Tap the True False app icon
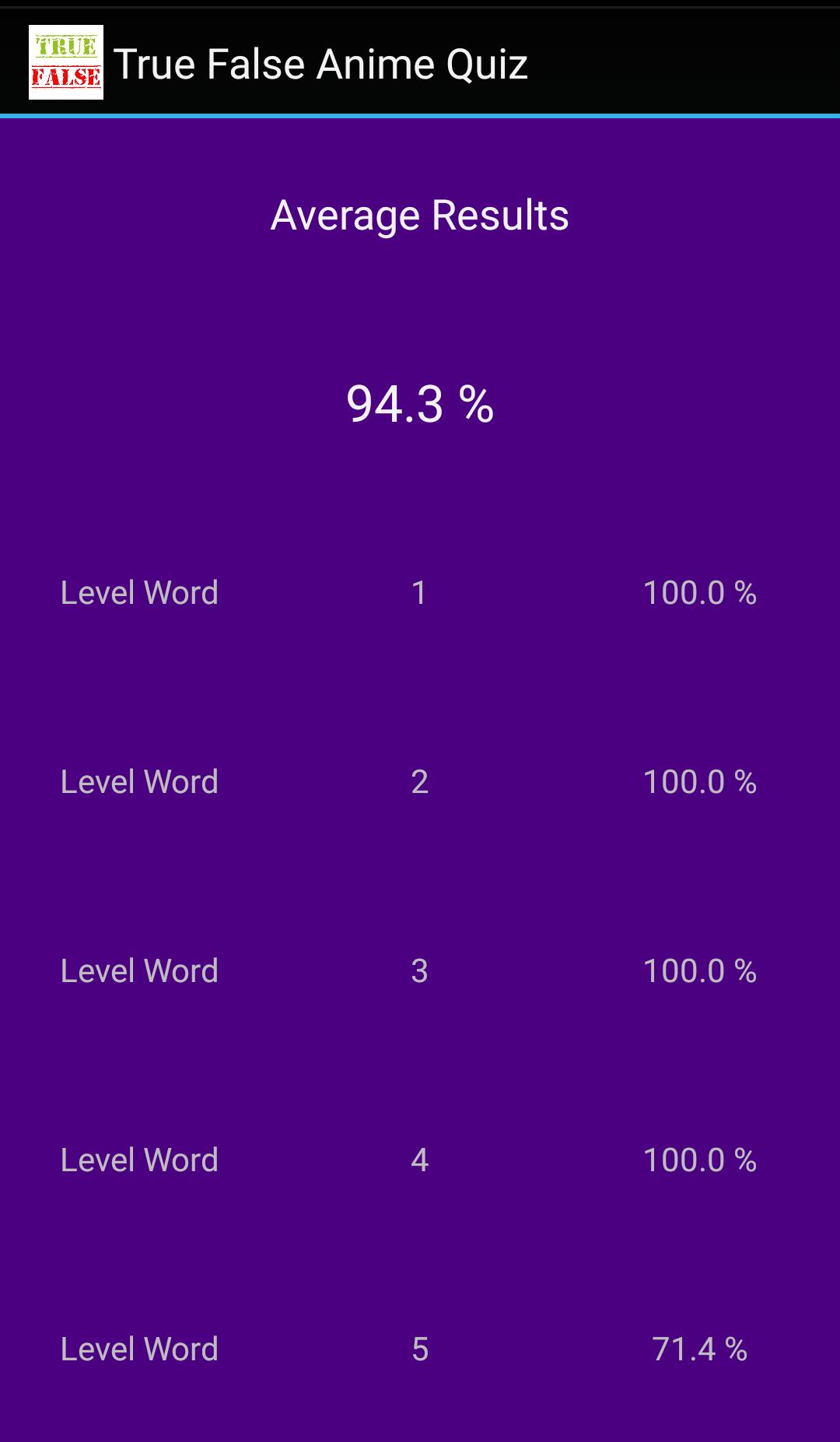This screenshot has height=1442, width=840. [x=66, y=62]
